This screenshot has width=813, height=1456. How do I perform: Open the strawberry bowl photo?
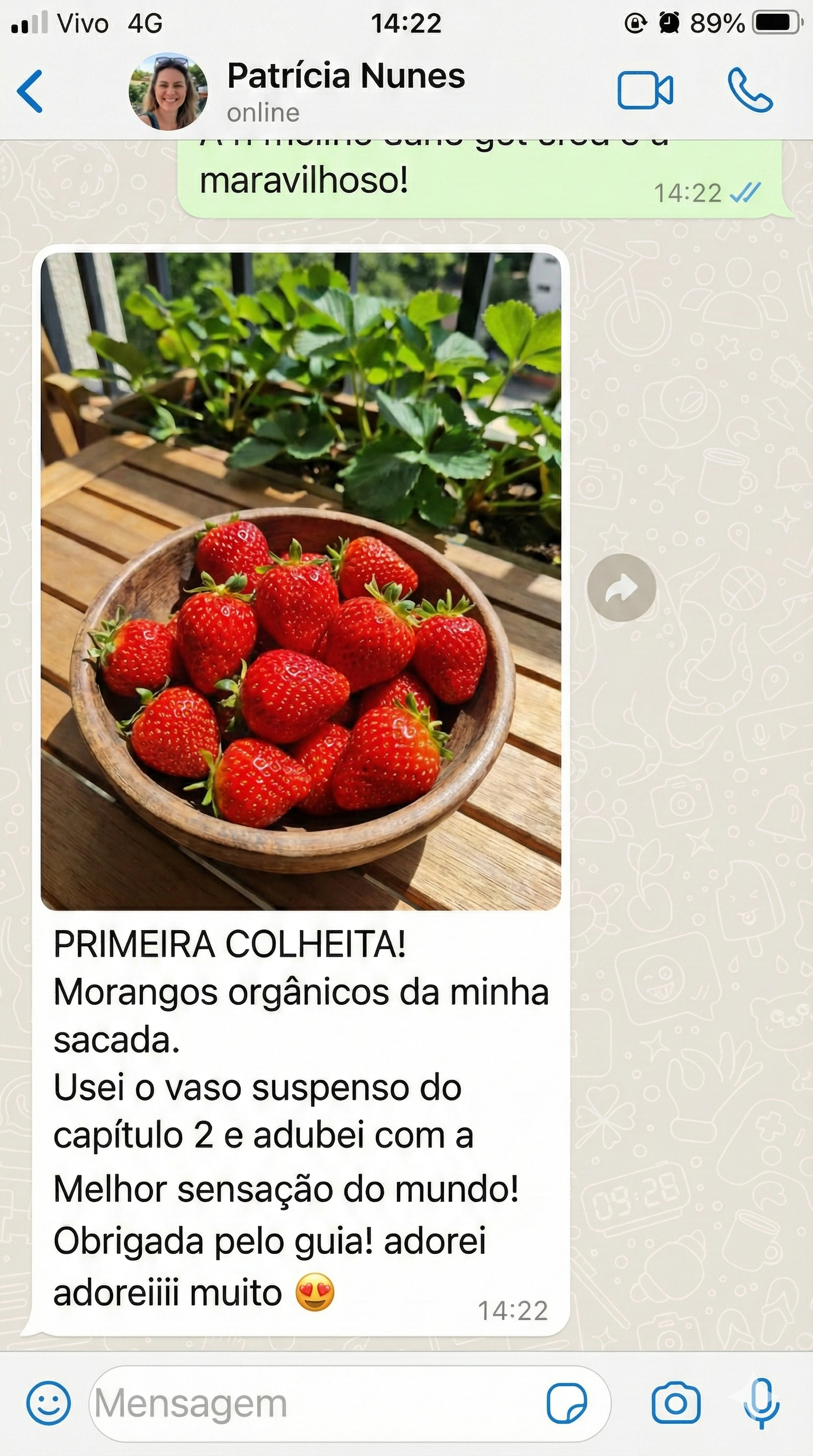click(x=301, y=581)
